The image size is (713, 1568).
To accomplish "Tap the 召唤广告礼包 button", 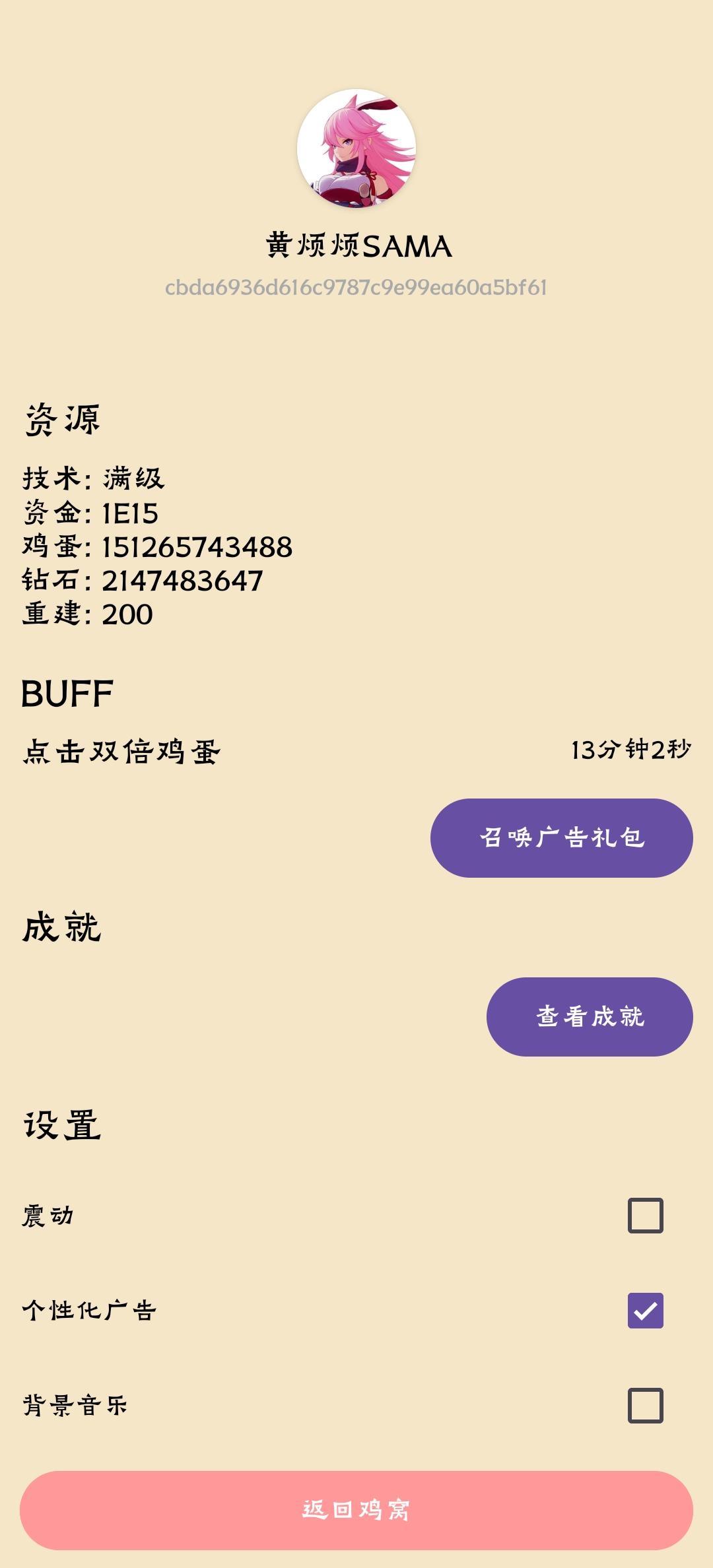I will (561, 837).
